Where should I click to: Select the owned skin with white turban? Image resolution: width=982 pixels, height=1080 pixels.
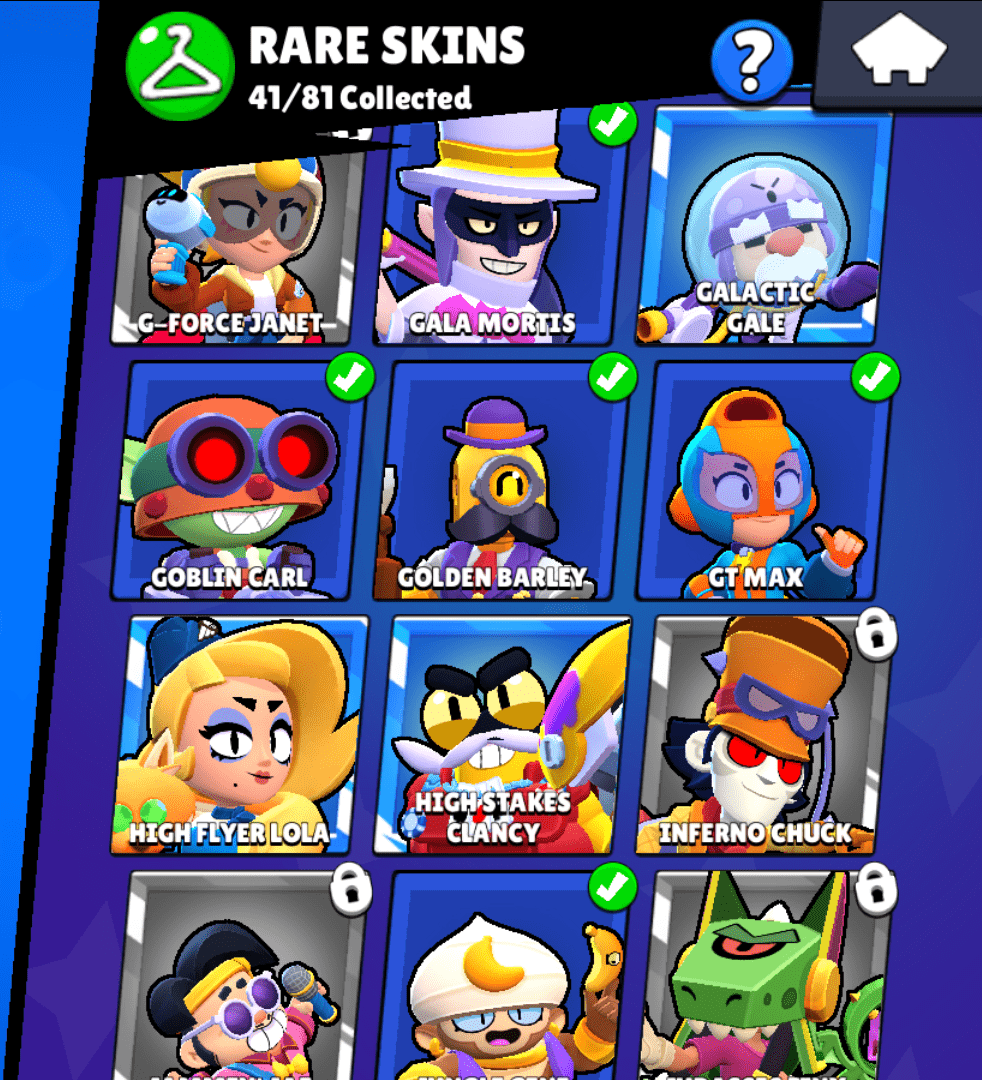tap(501, 980)
